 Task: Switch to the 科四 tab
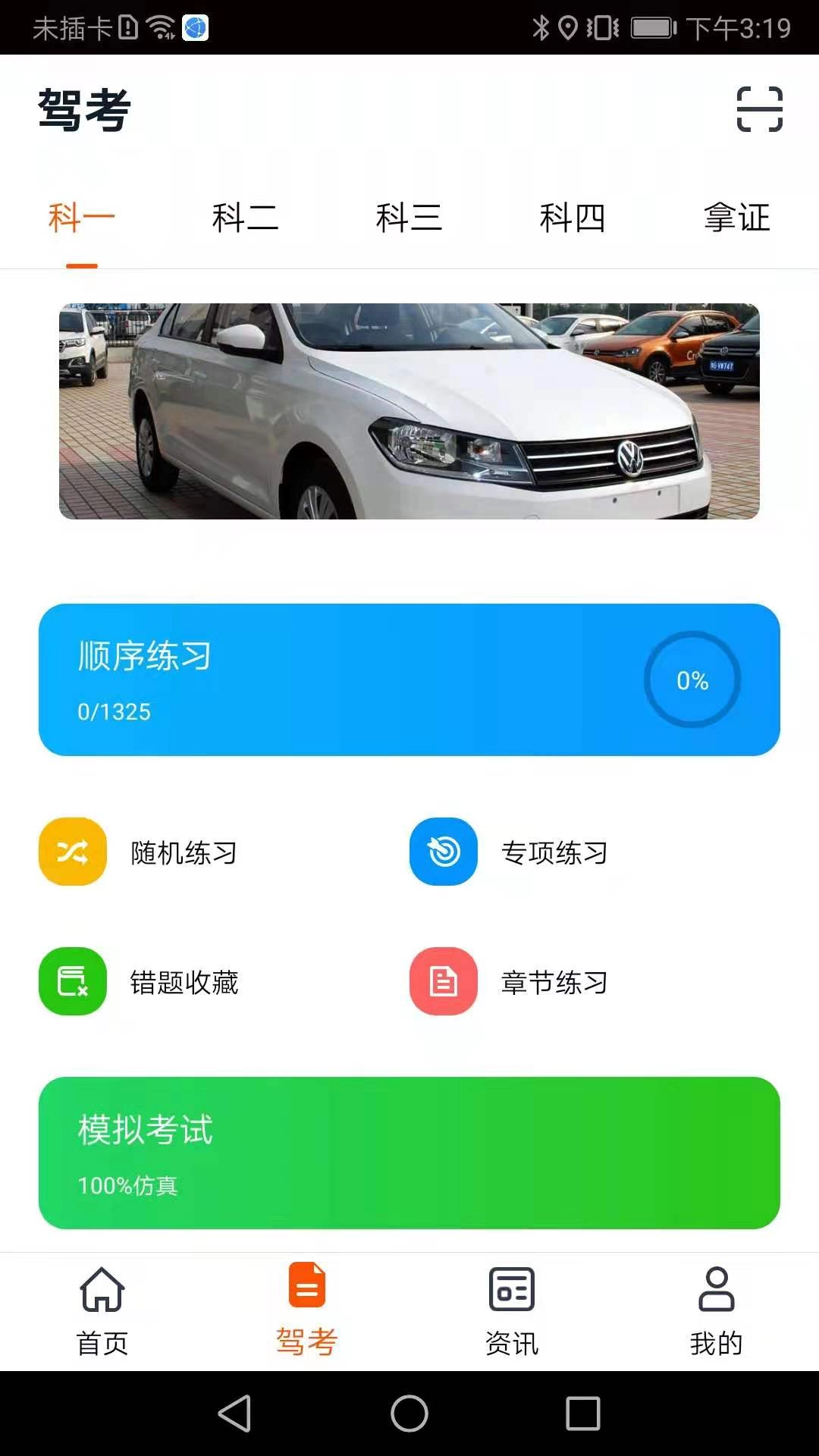point(573,218)
